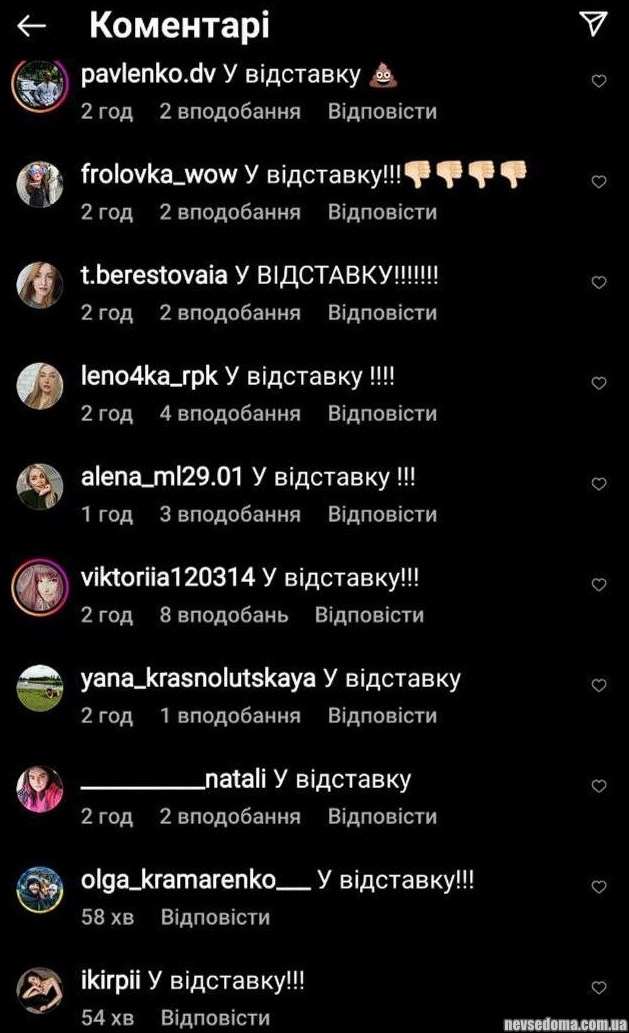The height and width of the screenshot is (1033, 629).
Task: Like t.berestovaia's comment
Action: tap(599, 282)
